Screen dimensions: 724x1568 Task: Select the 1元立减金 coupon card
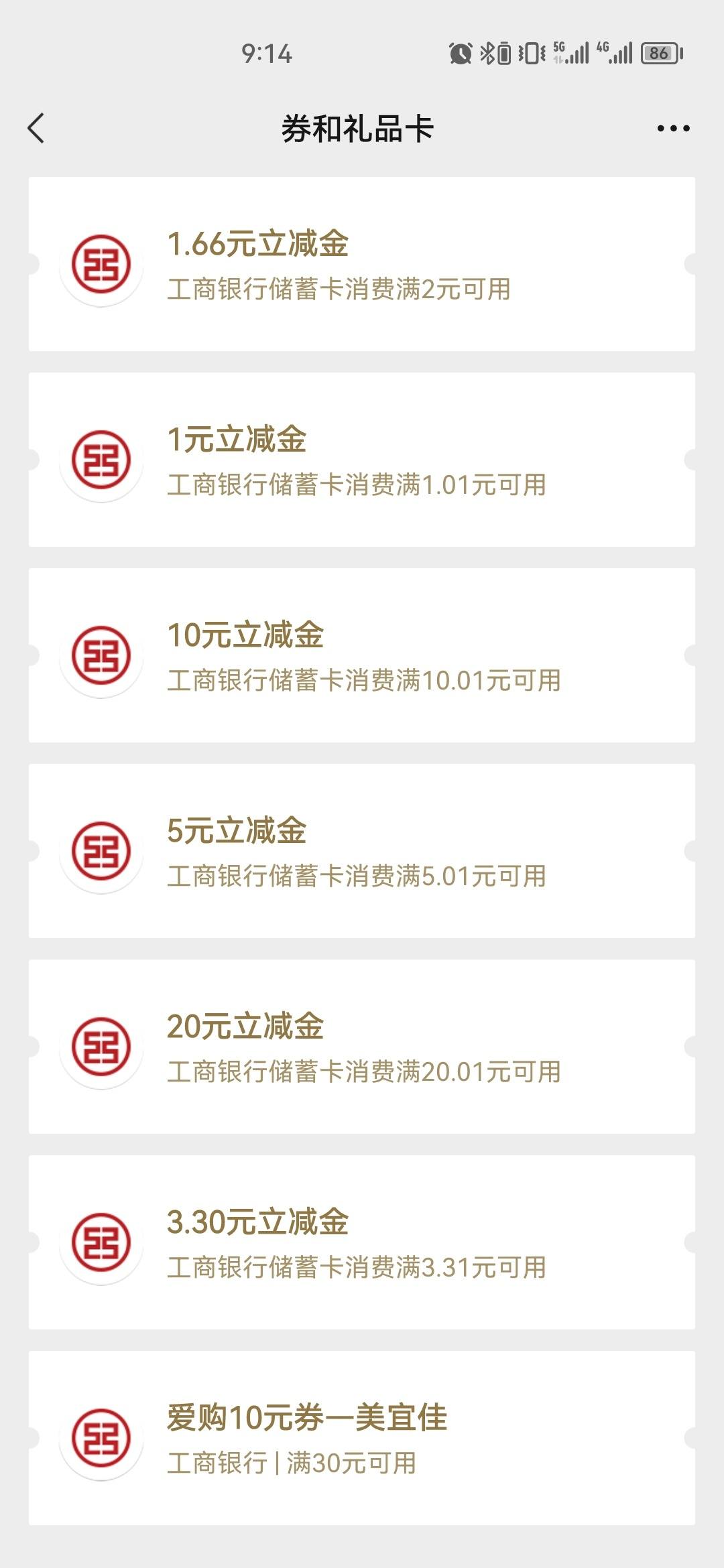click(362, 460)
